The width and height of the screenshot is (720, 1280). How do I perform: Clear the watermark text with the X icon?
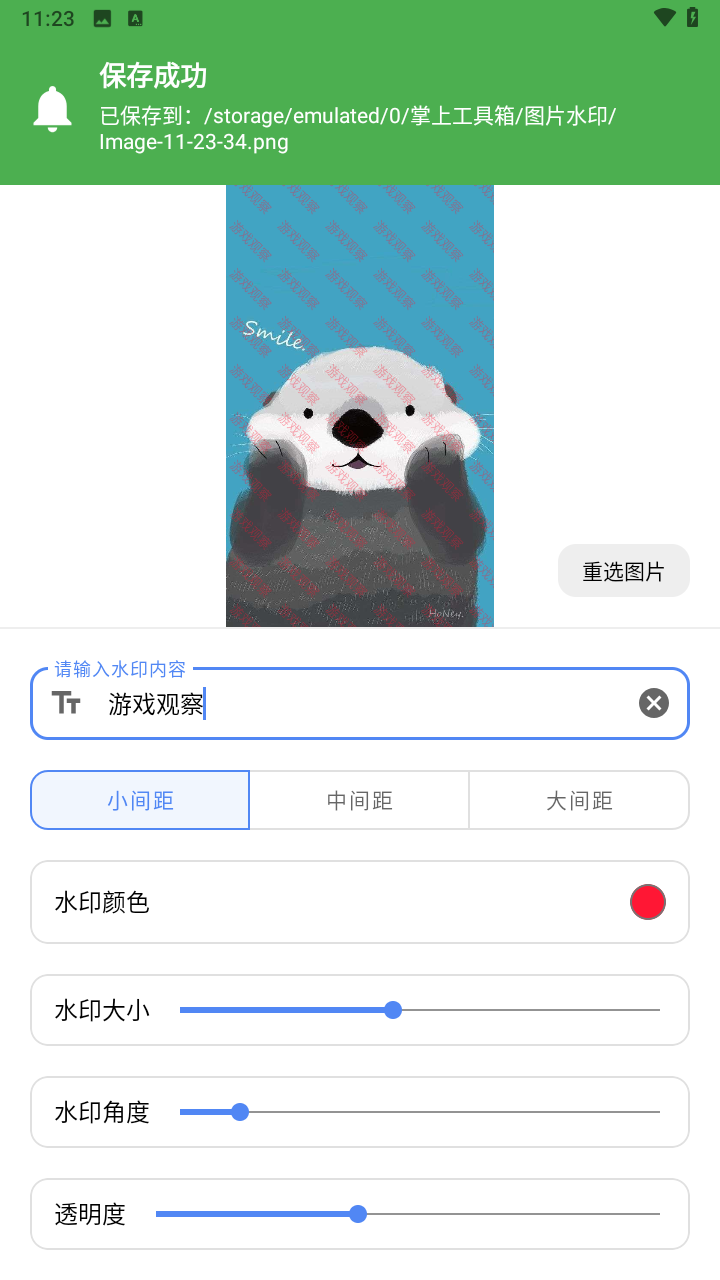click(x=653, y=704)
